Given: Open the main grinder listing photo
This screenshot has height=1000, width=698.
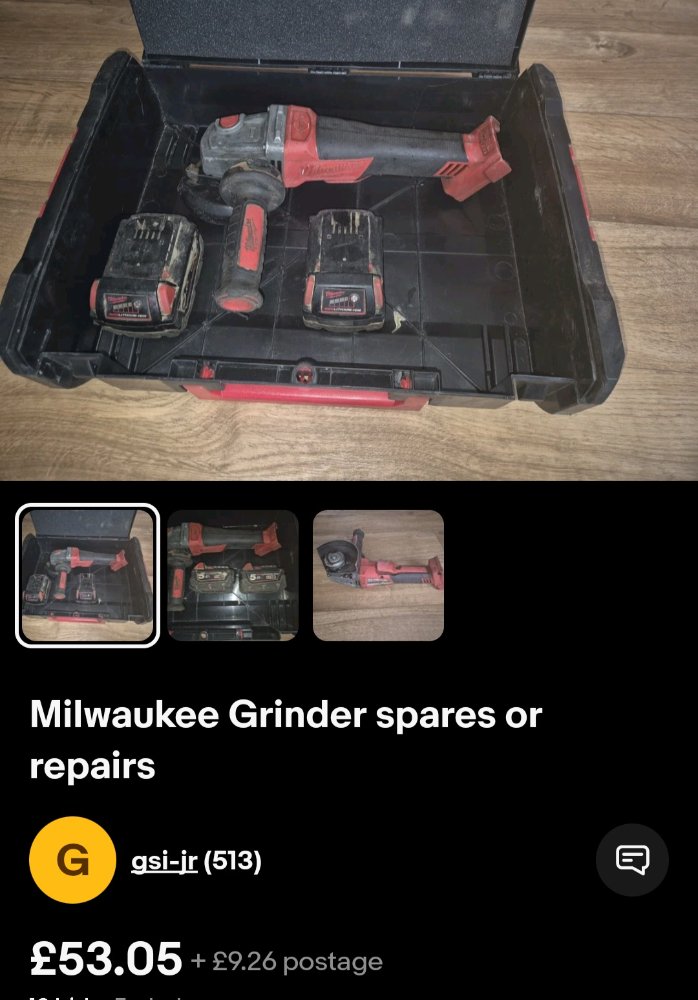Looking at the screenshot, I should (x=349, y=240).
